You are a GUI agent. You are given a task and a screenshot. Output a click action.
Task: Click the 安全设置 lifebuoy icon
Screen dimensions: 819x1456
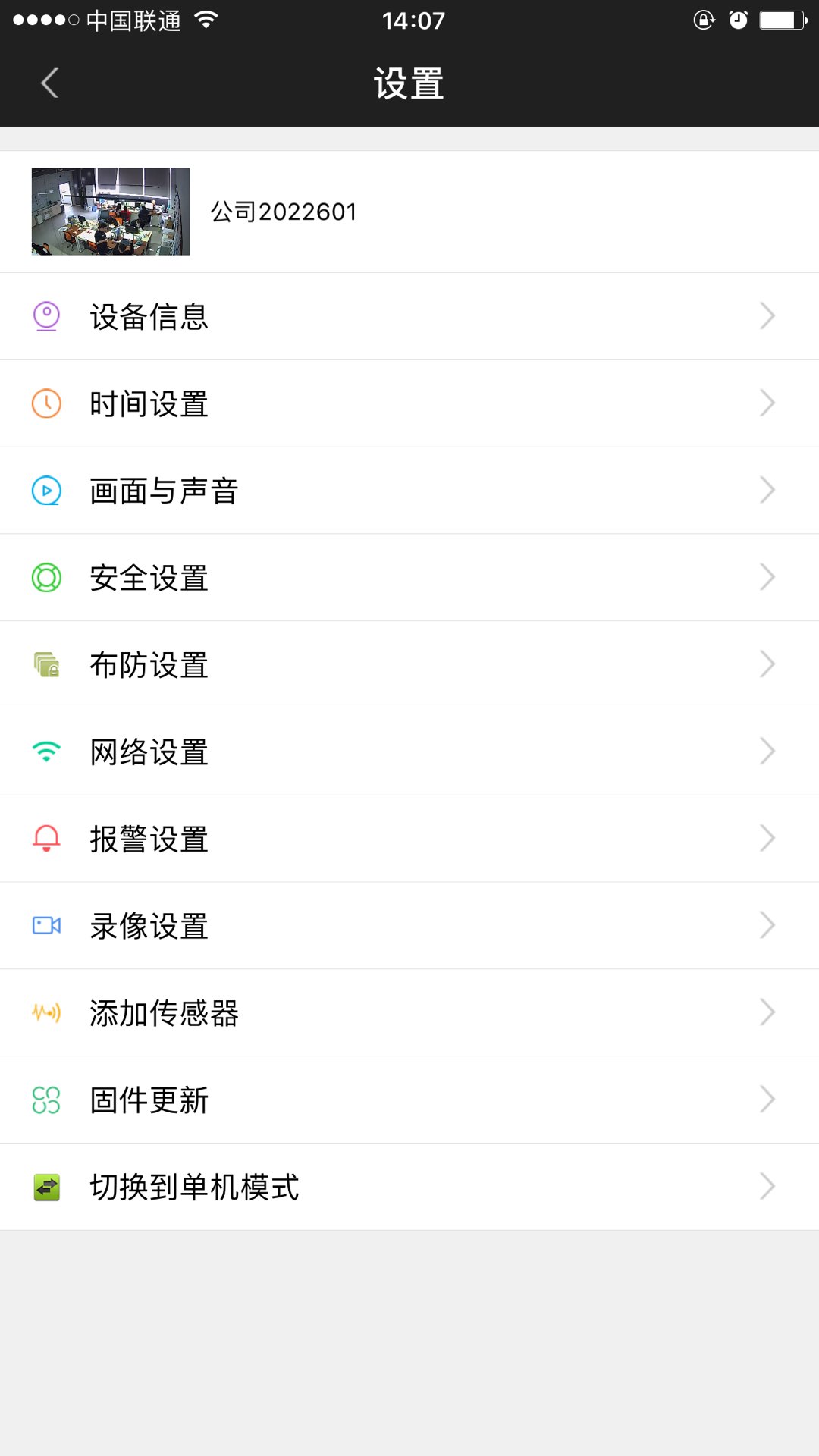point(47,577)
